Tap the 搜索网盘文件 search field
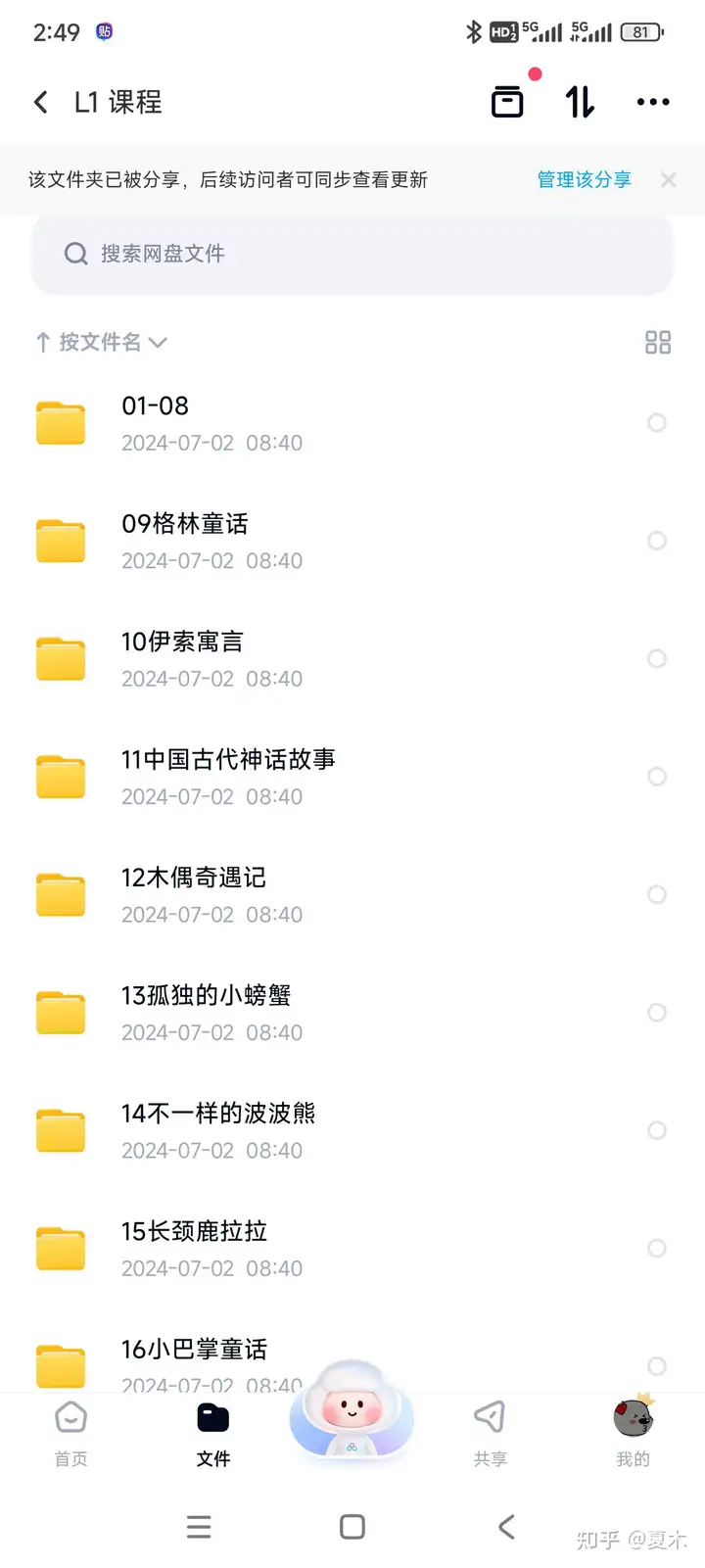705x1568 pixels. pyautogui.click(x=294, y=254)
